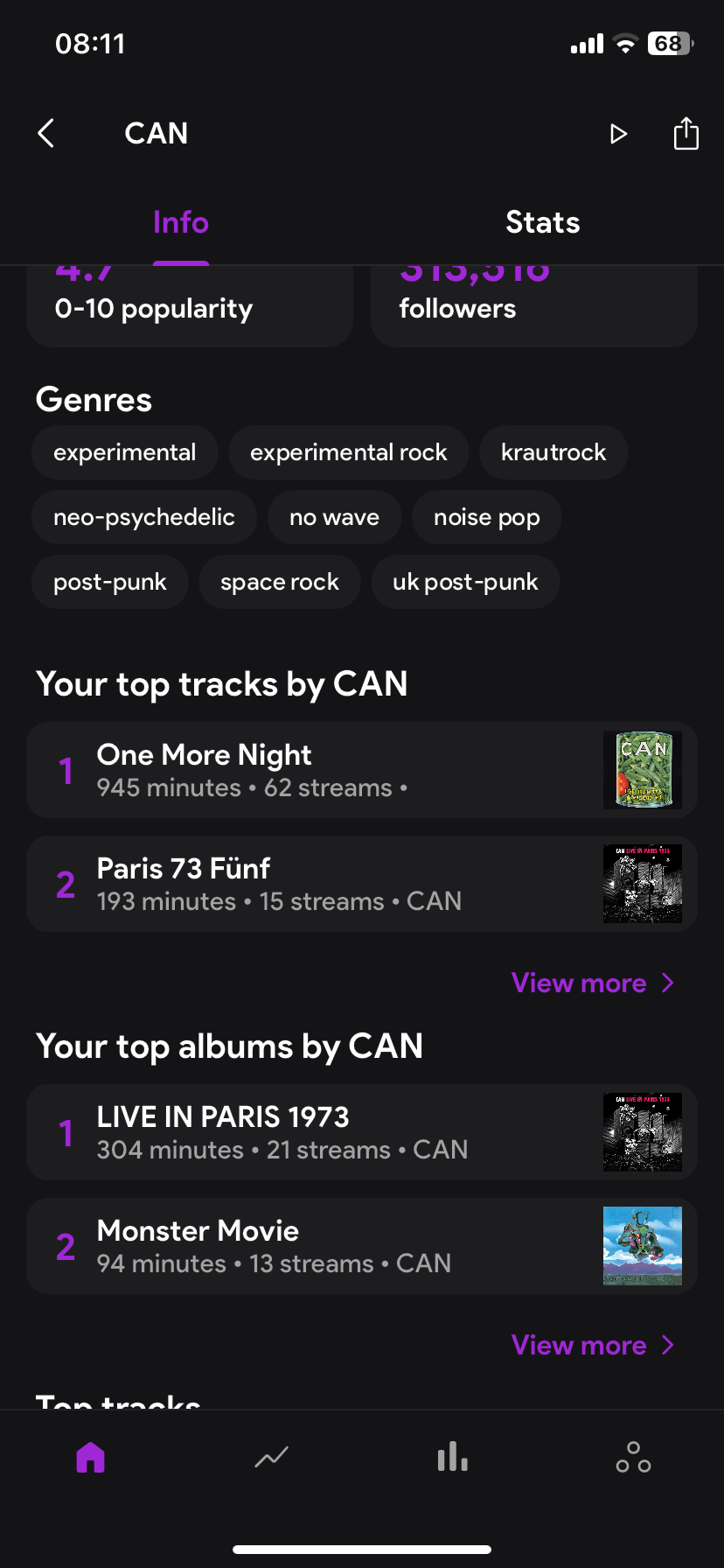Viewport: 724px width, 1568px height.
Task: Go to the home tab in bottom bar
Action: (90, 1458)
